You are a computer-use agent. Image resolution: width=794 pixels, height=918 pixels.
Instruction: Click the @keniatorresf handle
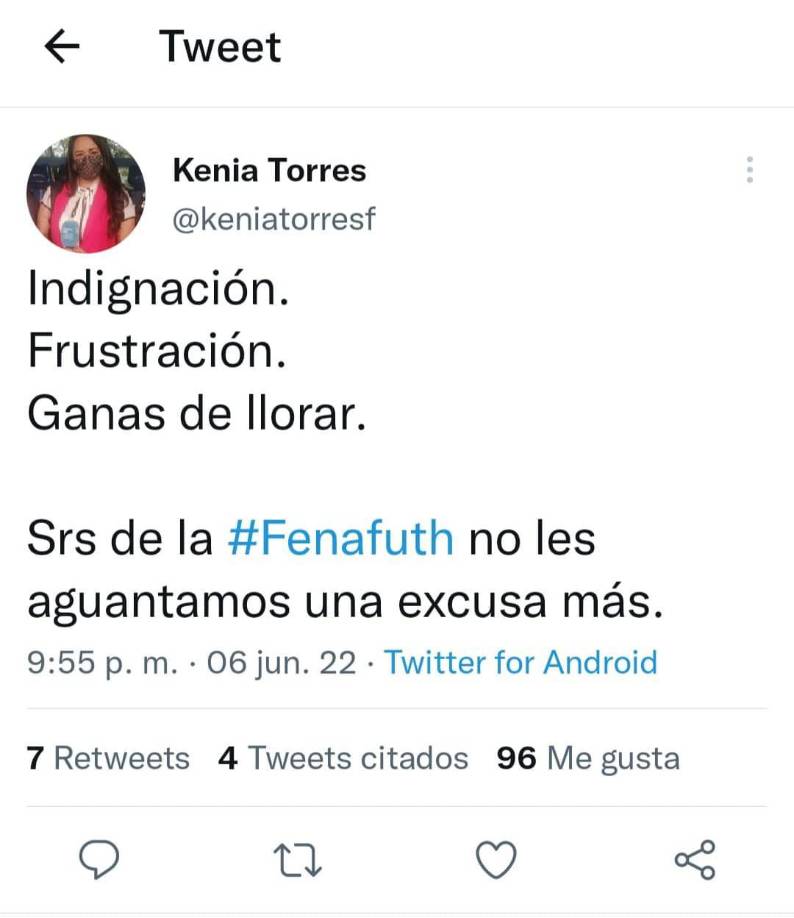pos(275,218)
